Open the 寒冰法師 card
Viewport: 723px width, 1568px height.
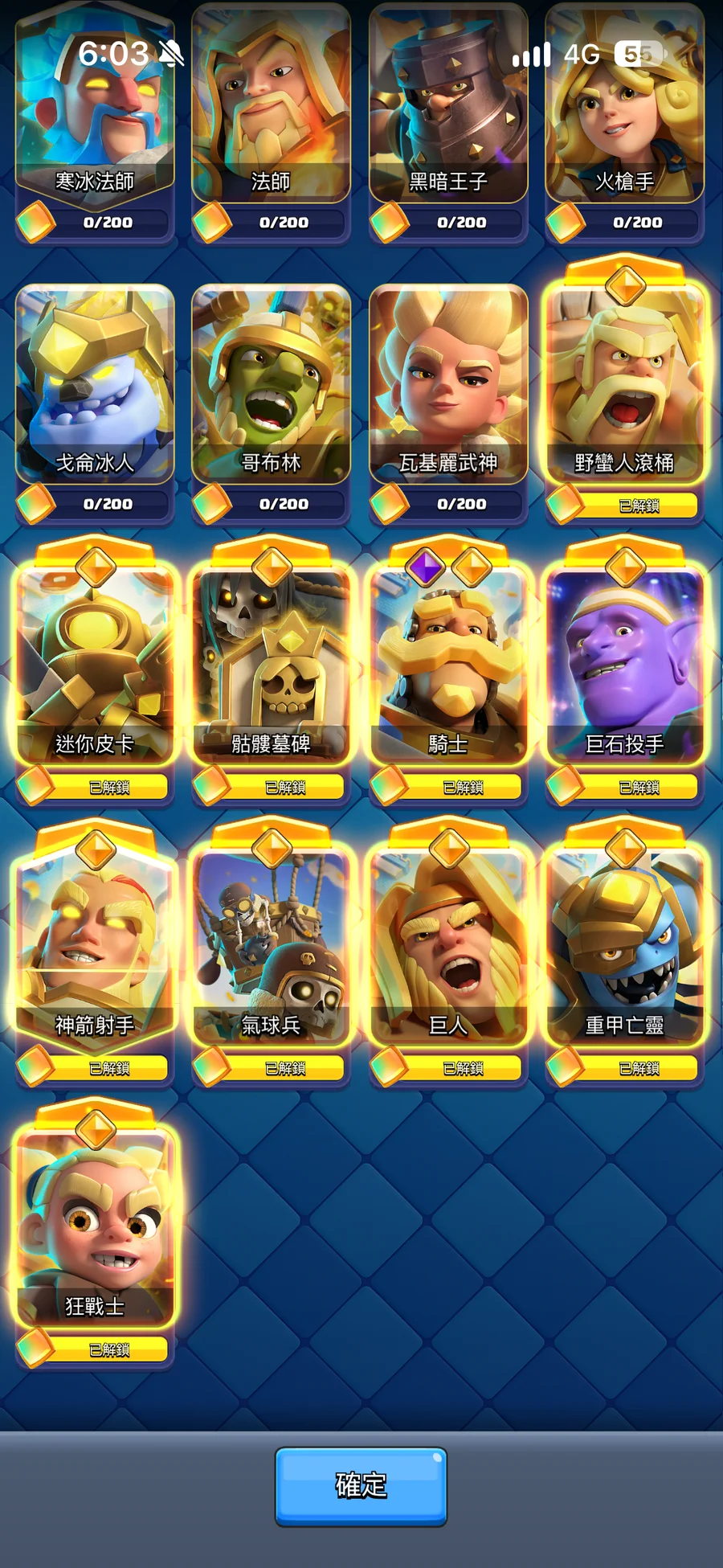(95, 121)
